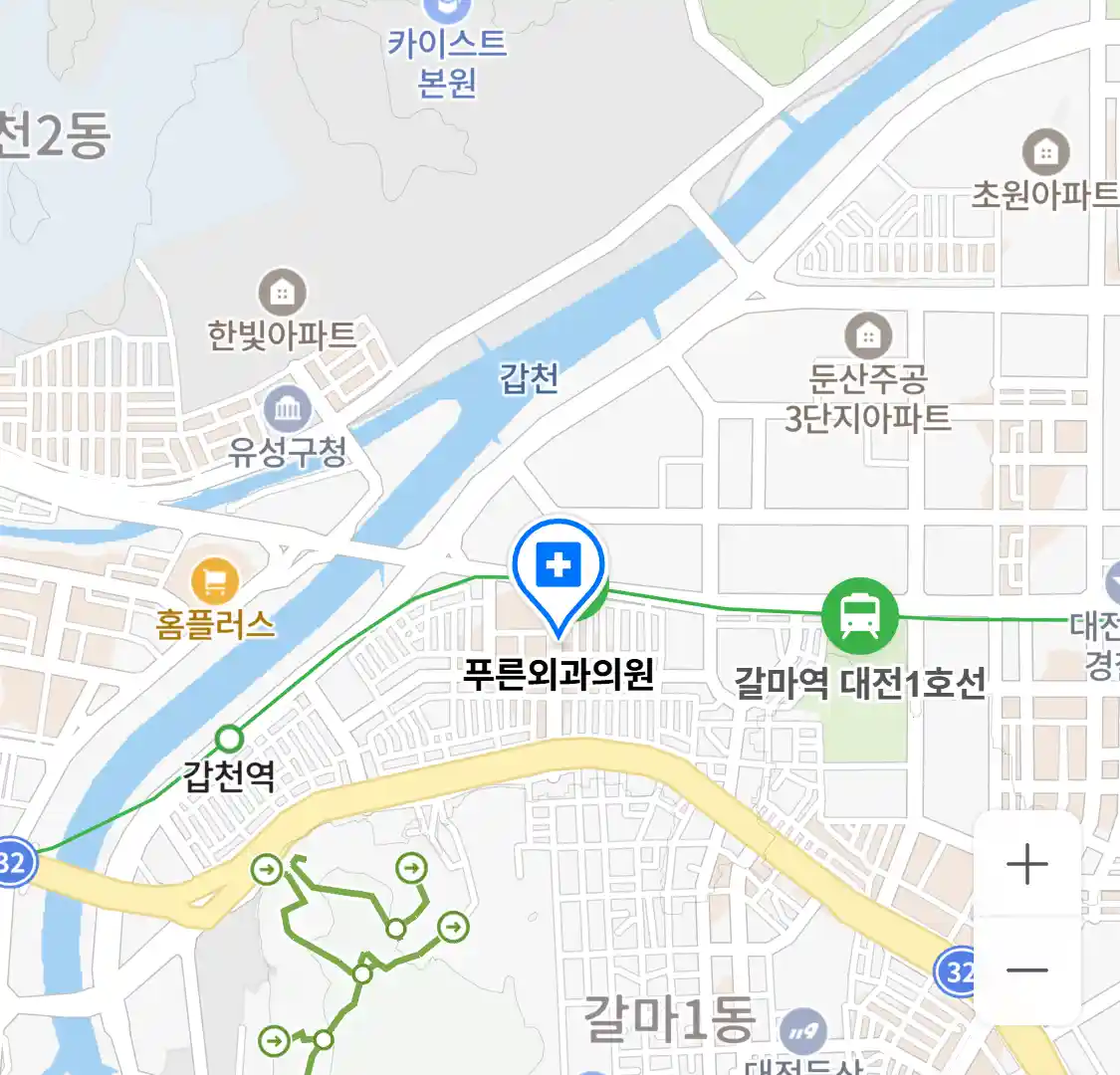Open the 홈플러스 shopping cart marker

click(215, 580)
